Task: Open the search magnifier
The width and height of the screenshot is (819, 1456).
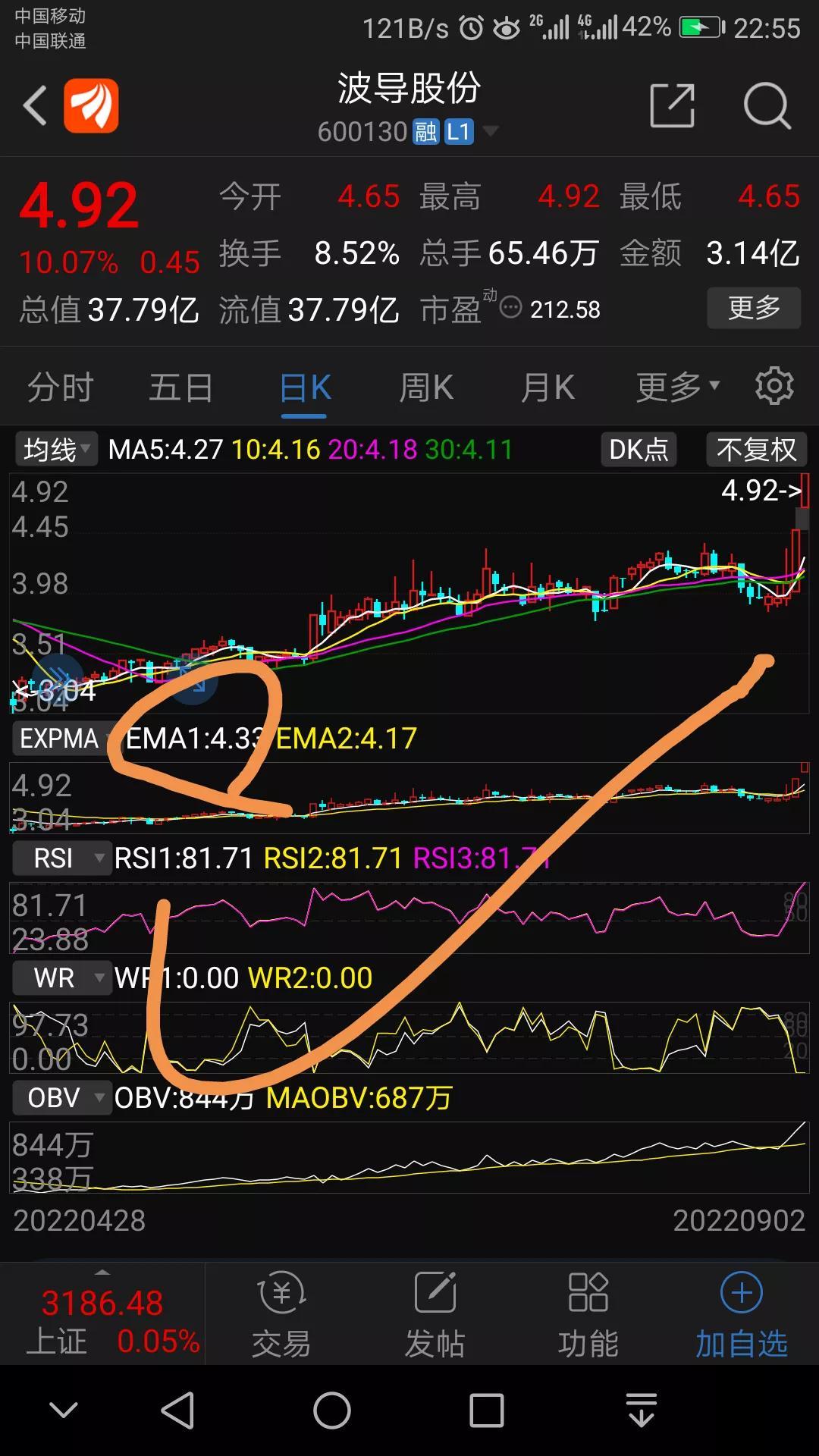Action: pyautogui.click(x=767, y=105)
